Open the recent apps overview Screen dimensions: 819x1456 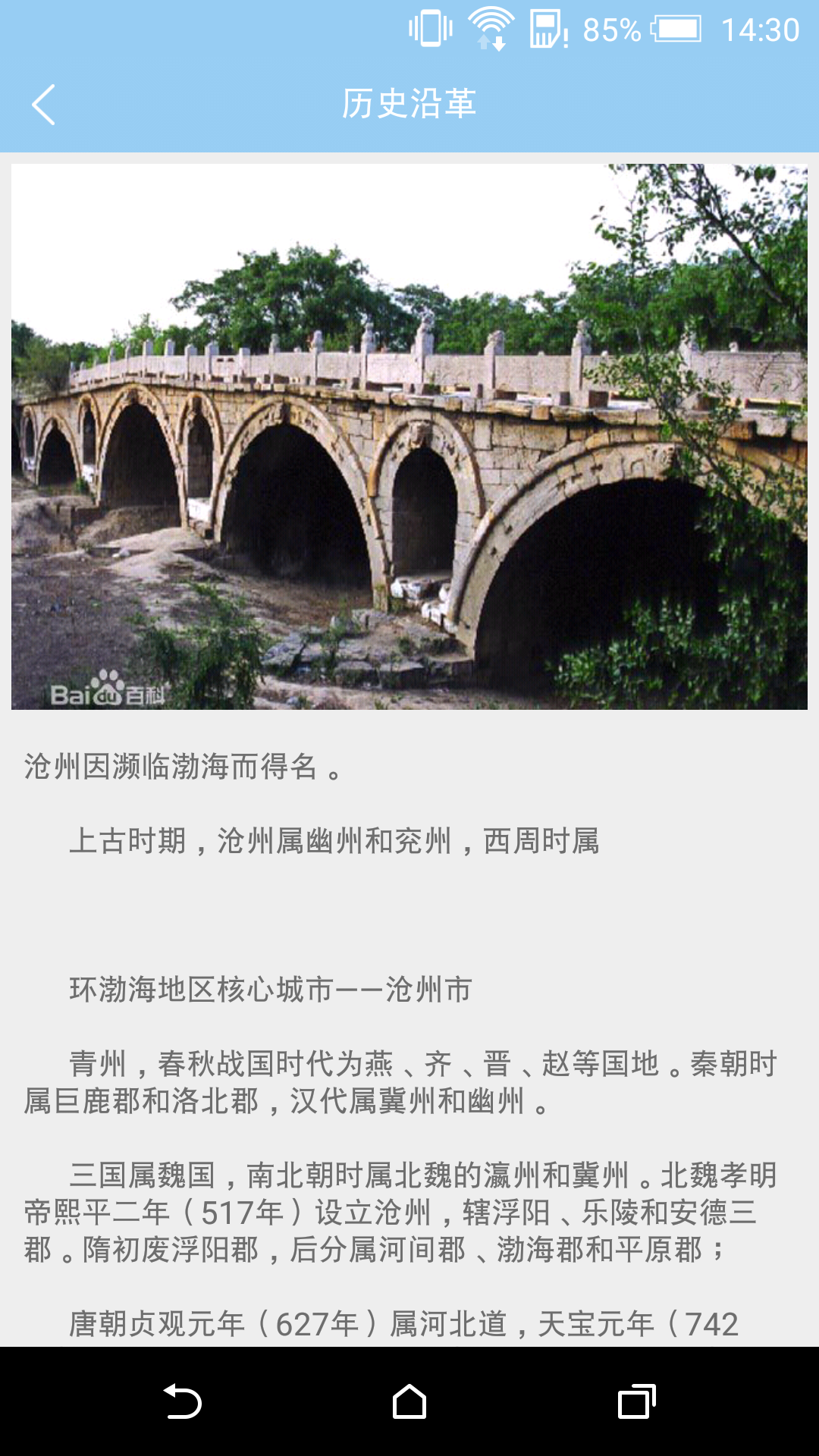(636, 1401)
